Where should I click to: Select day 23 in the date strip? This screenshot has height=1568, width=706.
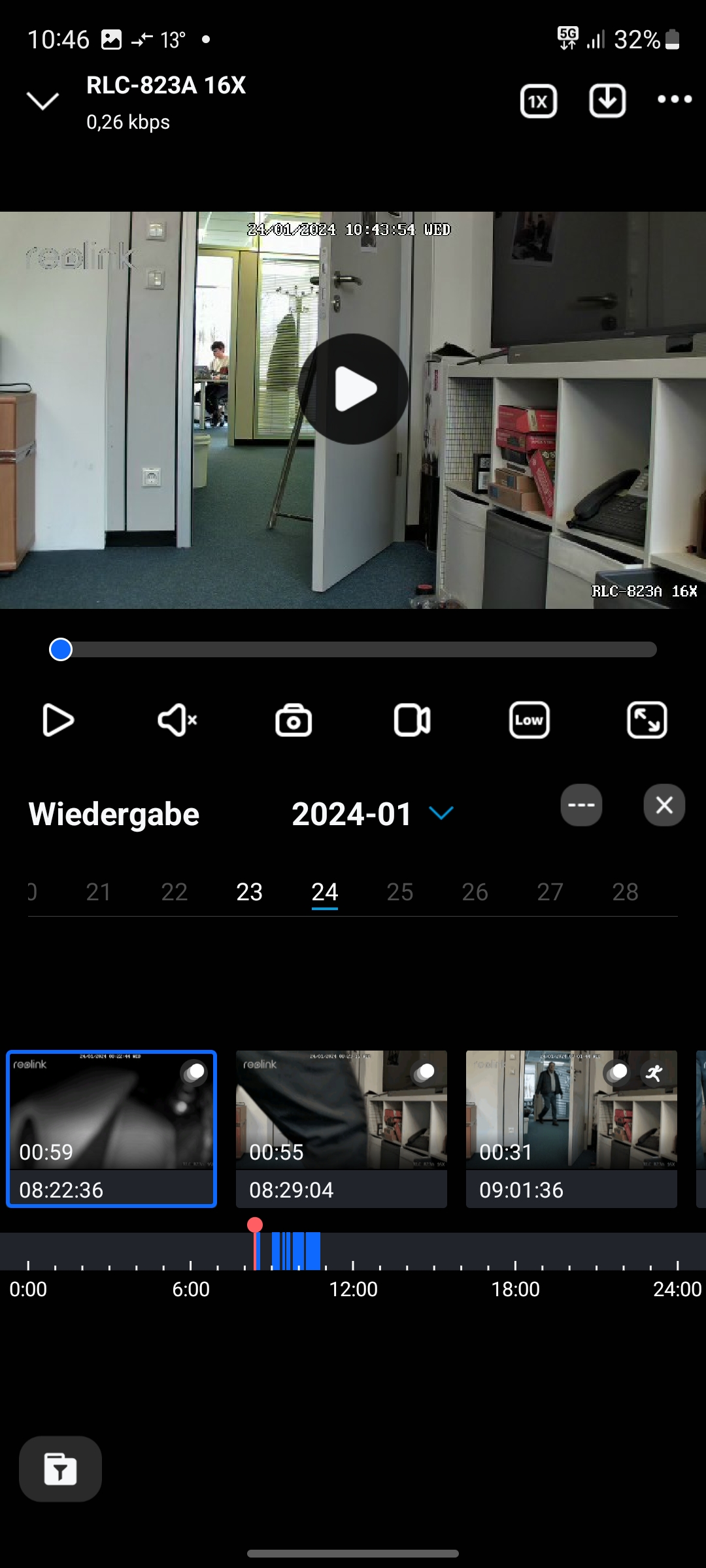[249, 892]
